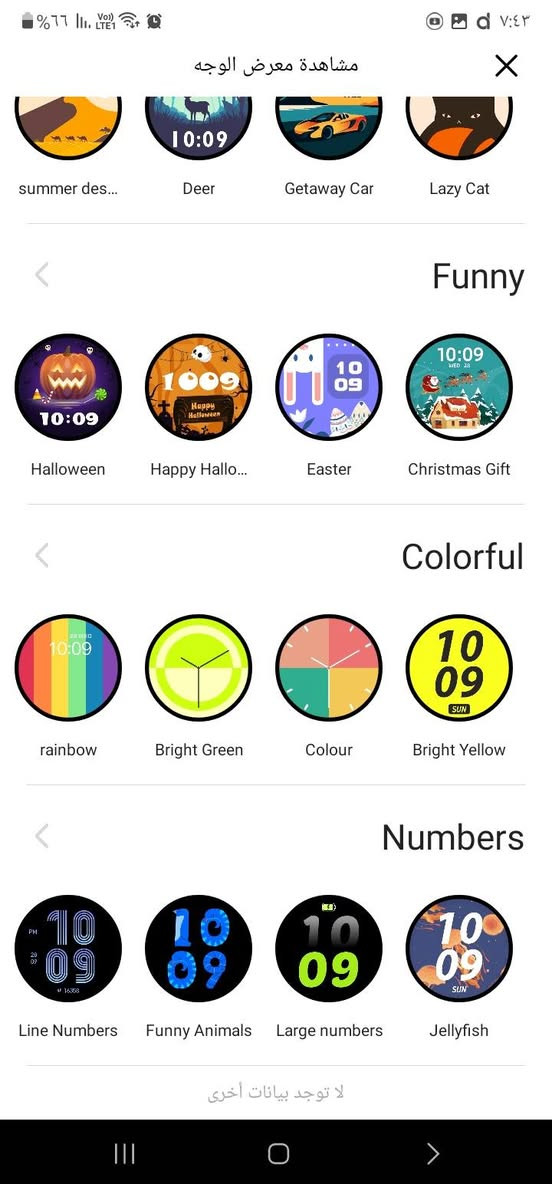Select the rainbow watch face

[x=68, y=668]
